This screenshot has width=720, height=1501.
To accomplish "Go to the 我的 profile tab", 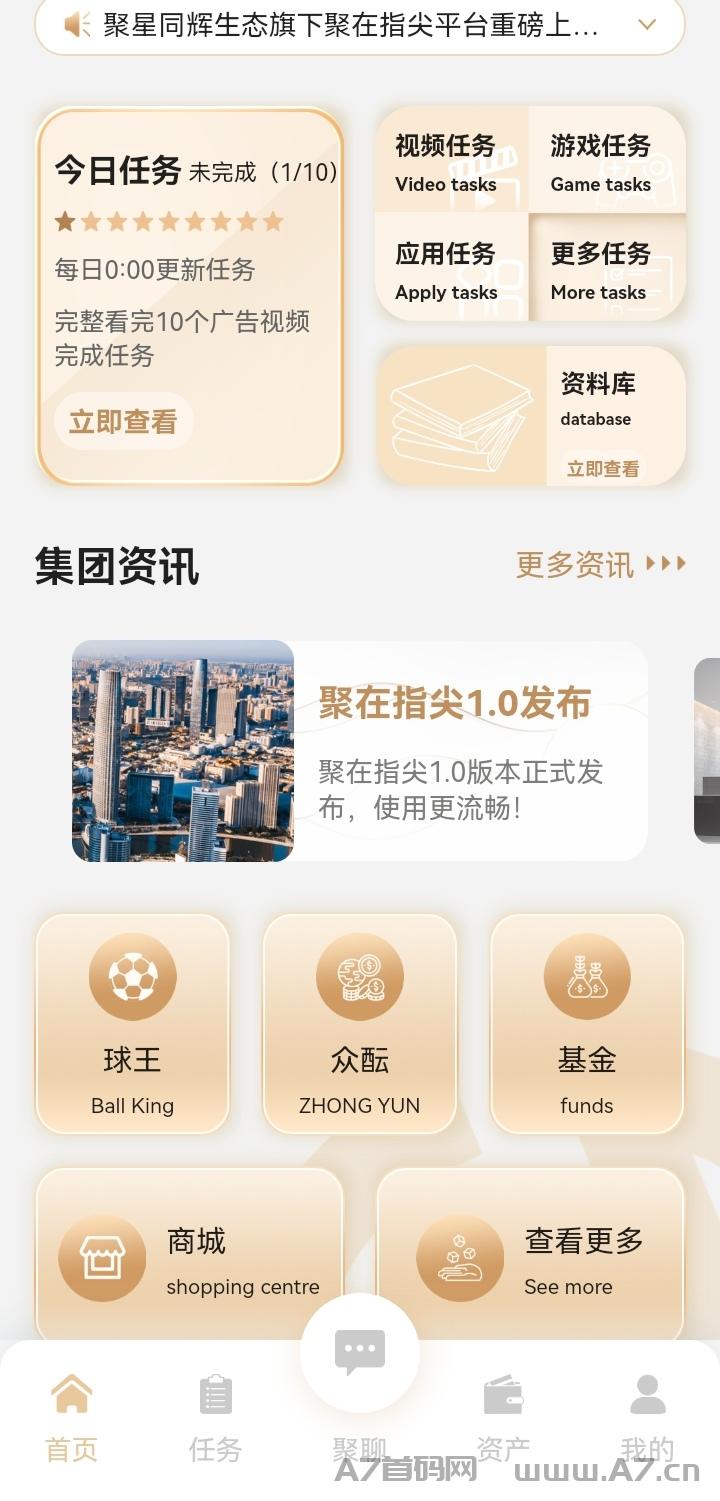I will 648,1419.
